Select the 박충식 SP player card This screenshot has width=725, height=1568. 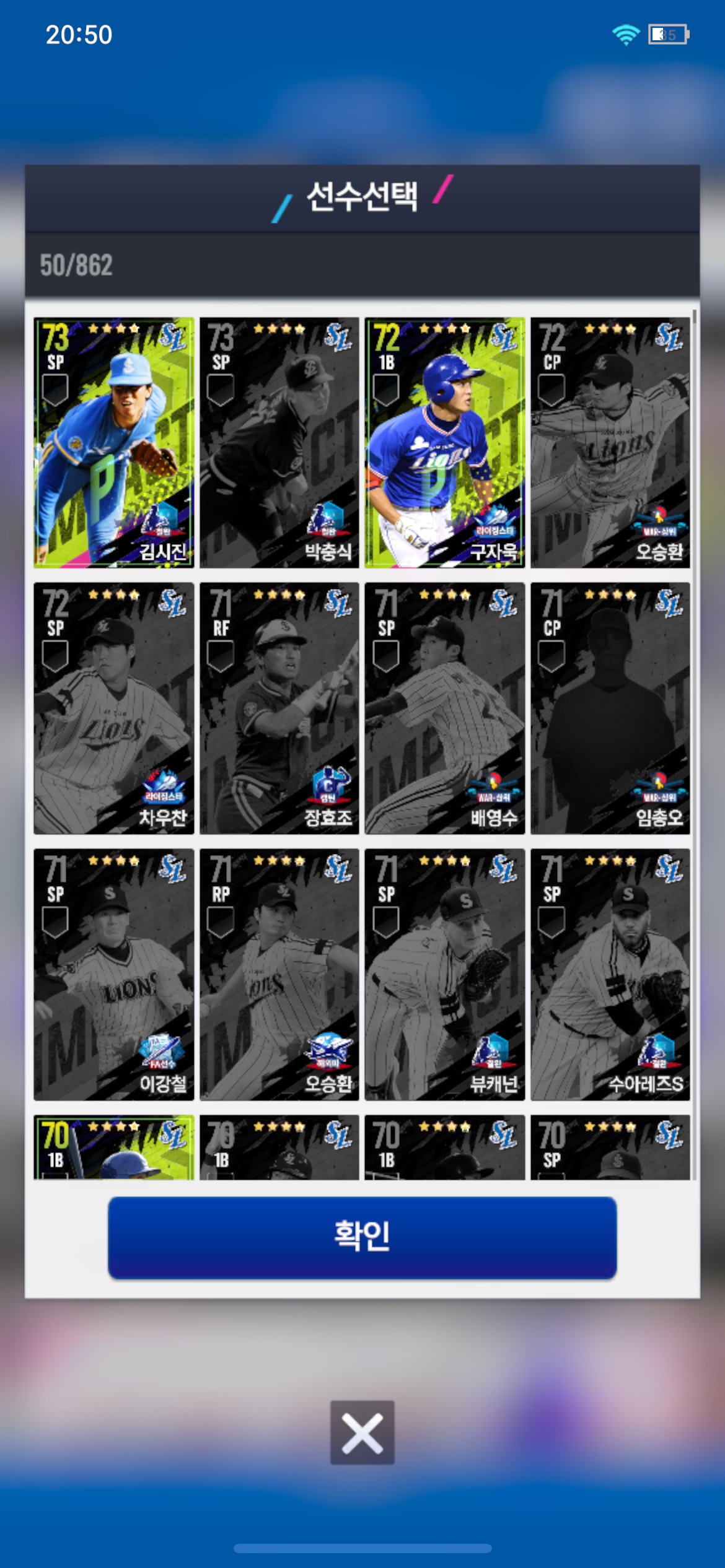[x=279, y=442]
